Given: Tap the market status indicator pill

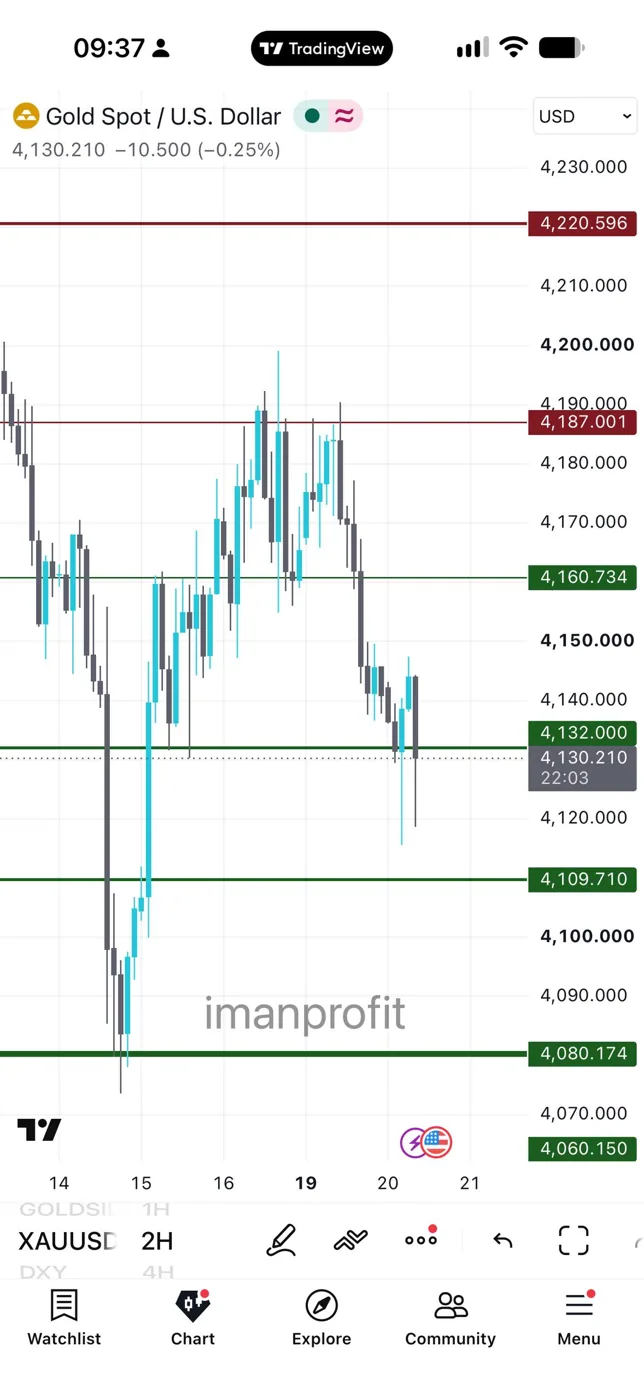Looking at the screenshot, I should point(328,116).
